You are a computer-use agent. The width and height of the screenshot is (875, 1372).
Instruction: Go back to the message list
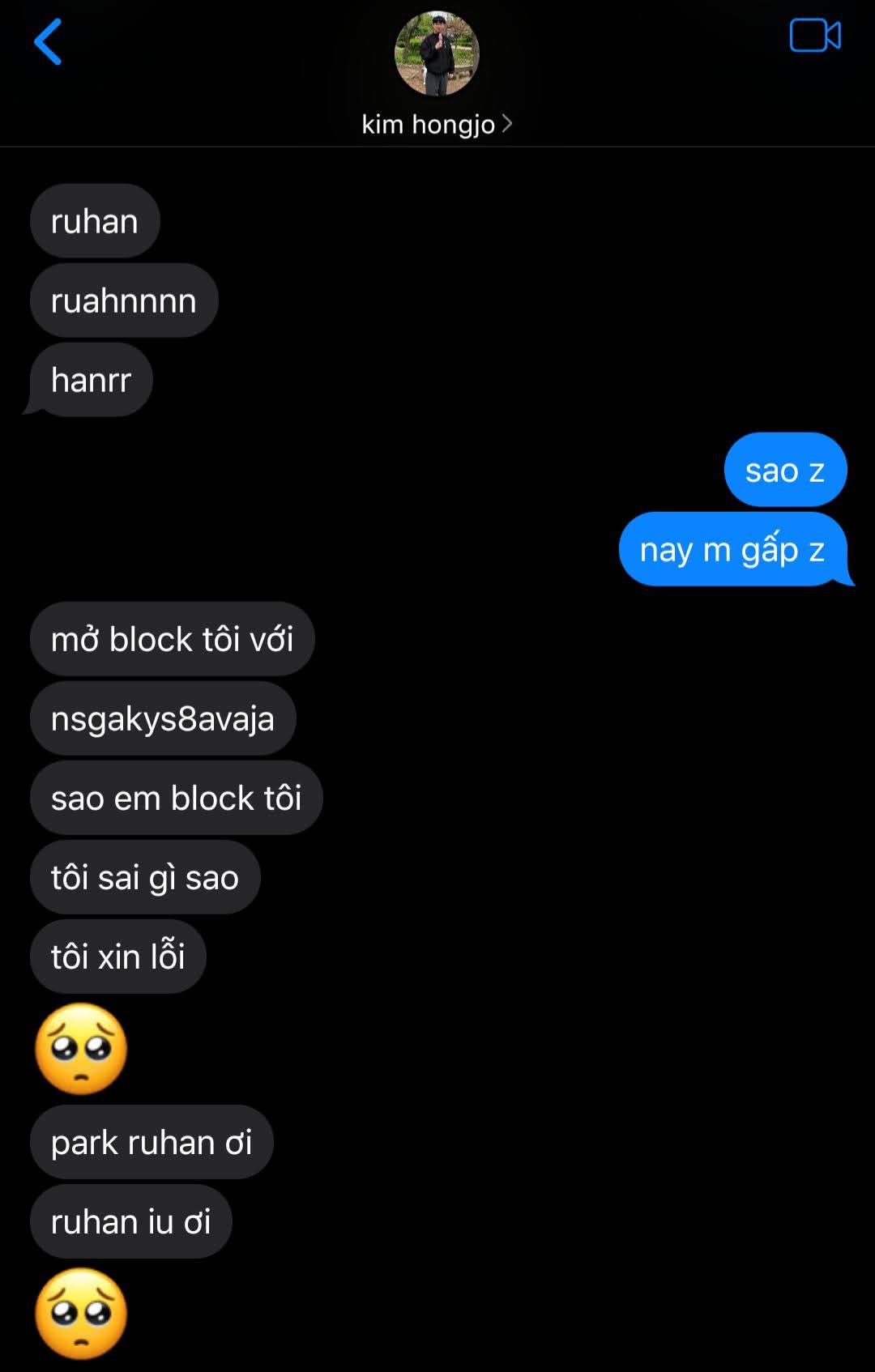pos(48,42)
